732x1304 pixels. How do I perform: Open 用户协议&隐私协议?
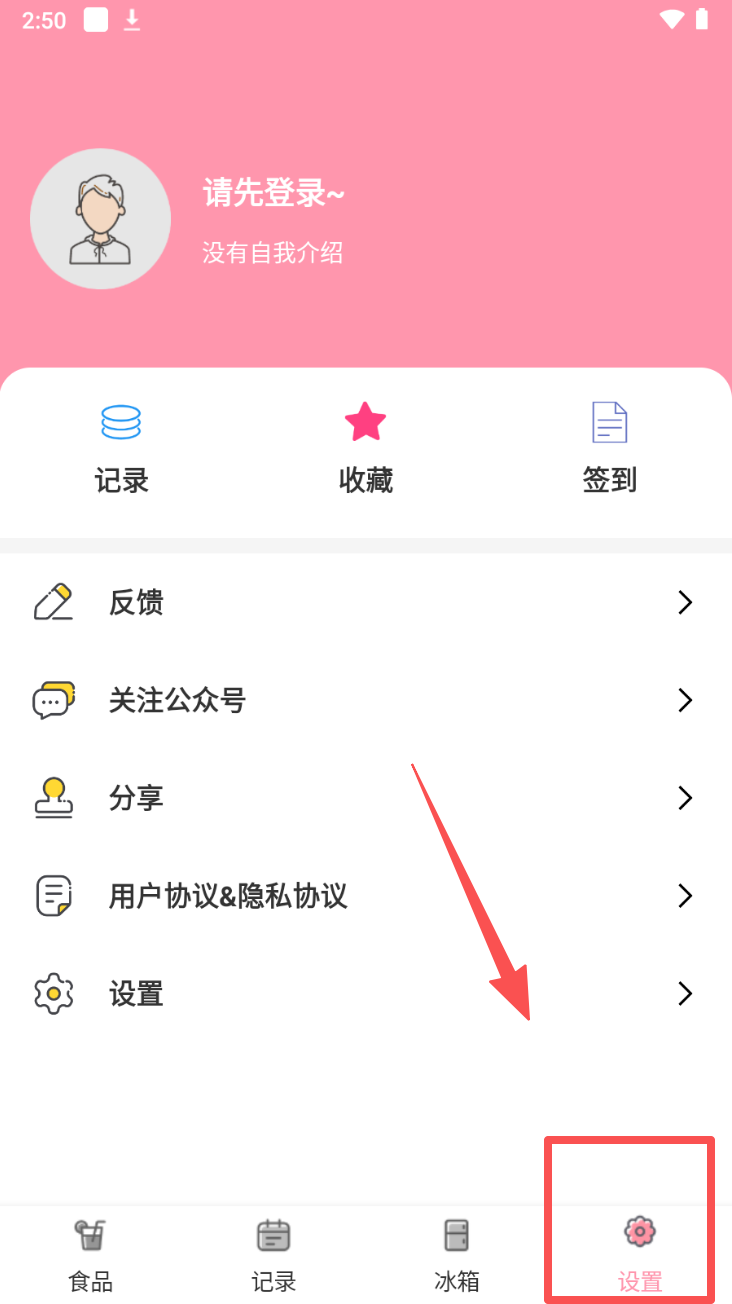point(365,895)
